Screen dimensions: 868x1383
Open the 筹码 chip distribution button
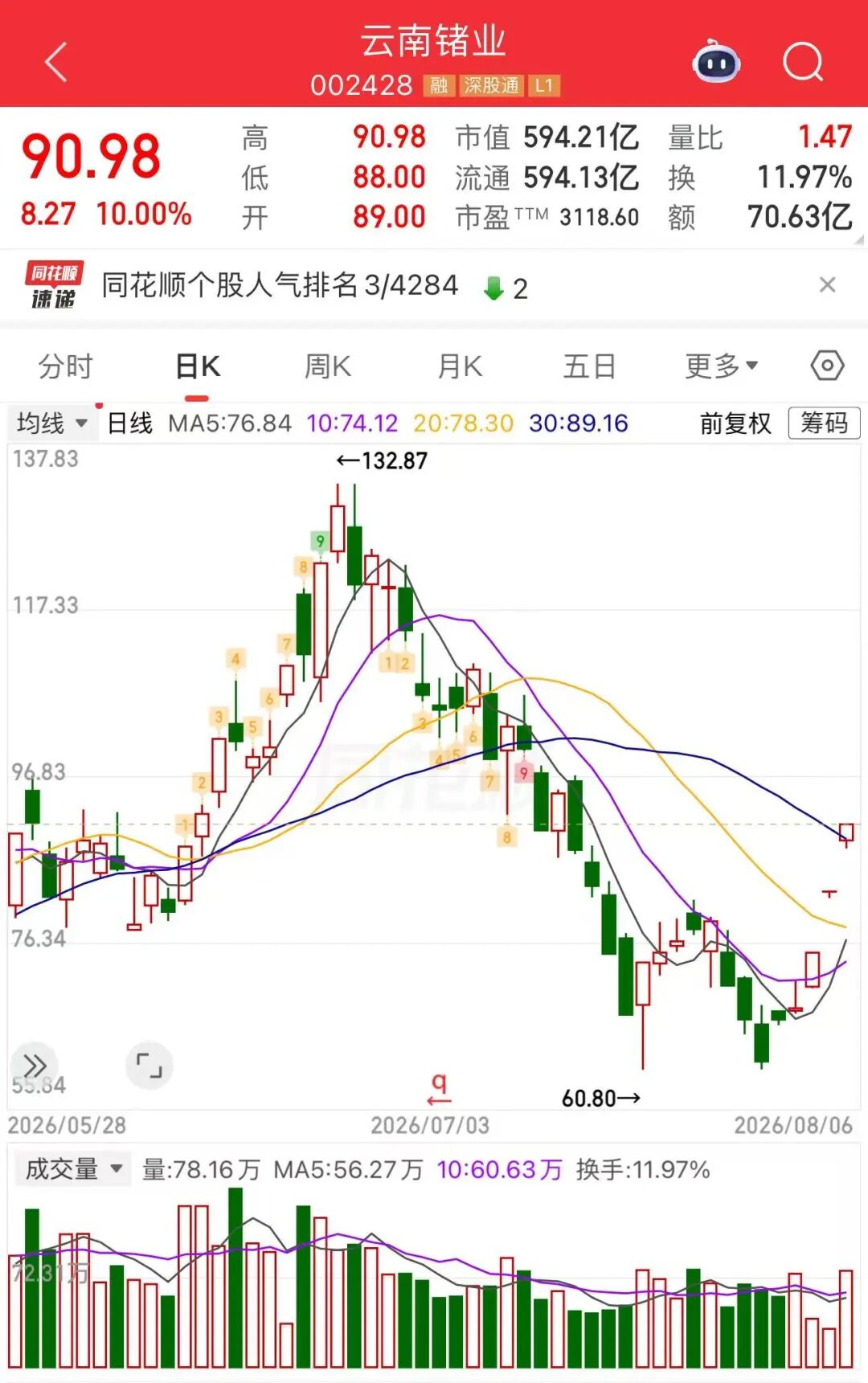click(x=824, y=423)
